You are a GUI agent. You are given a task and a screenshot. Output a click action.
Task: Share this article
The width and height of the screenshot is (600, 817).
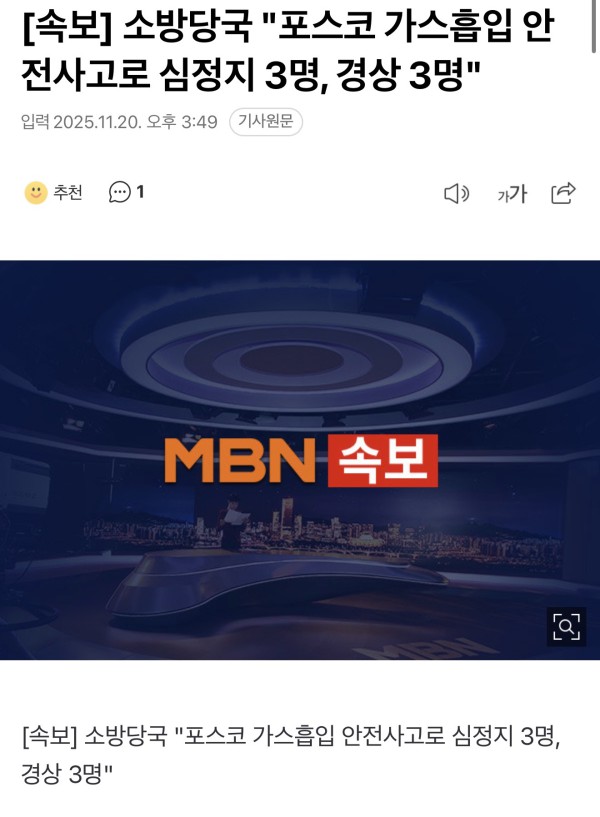[564, 193]
